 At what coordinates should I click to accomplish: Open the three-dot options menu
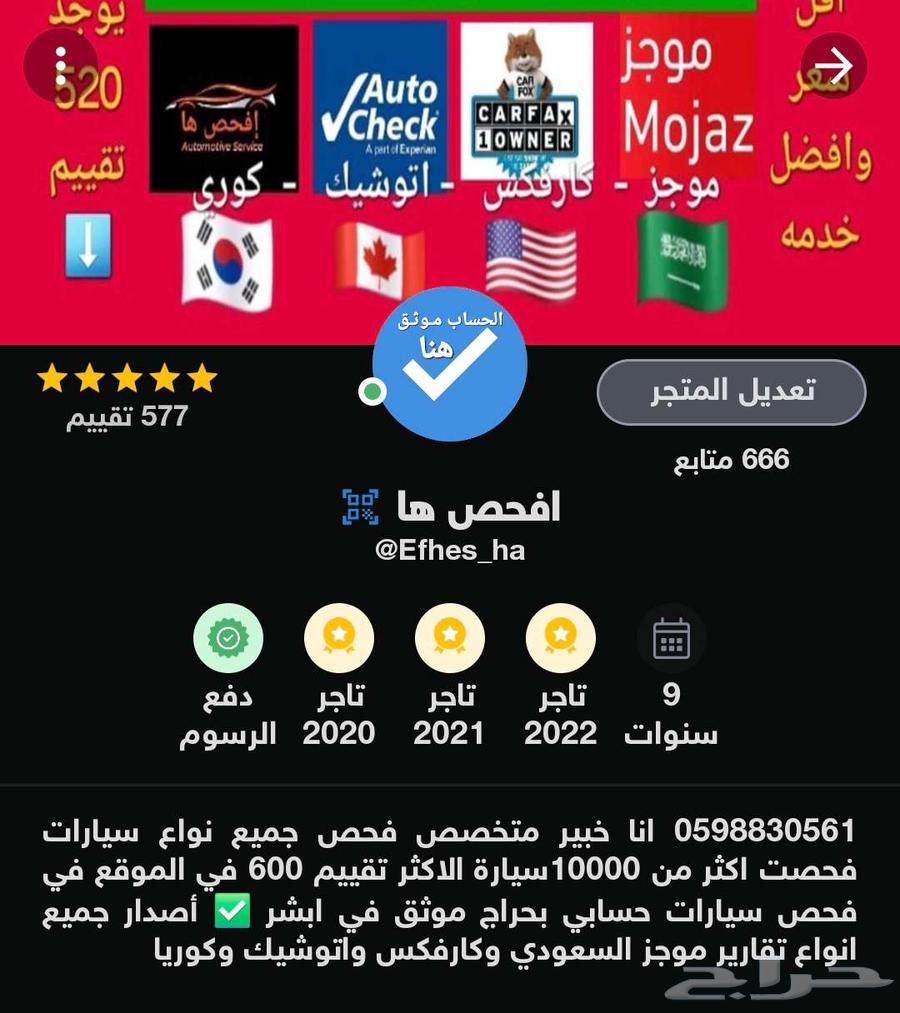60,66
